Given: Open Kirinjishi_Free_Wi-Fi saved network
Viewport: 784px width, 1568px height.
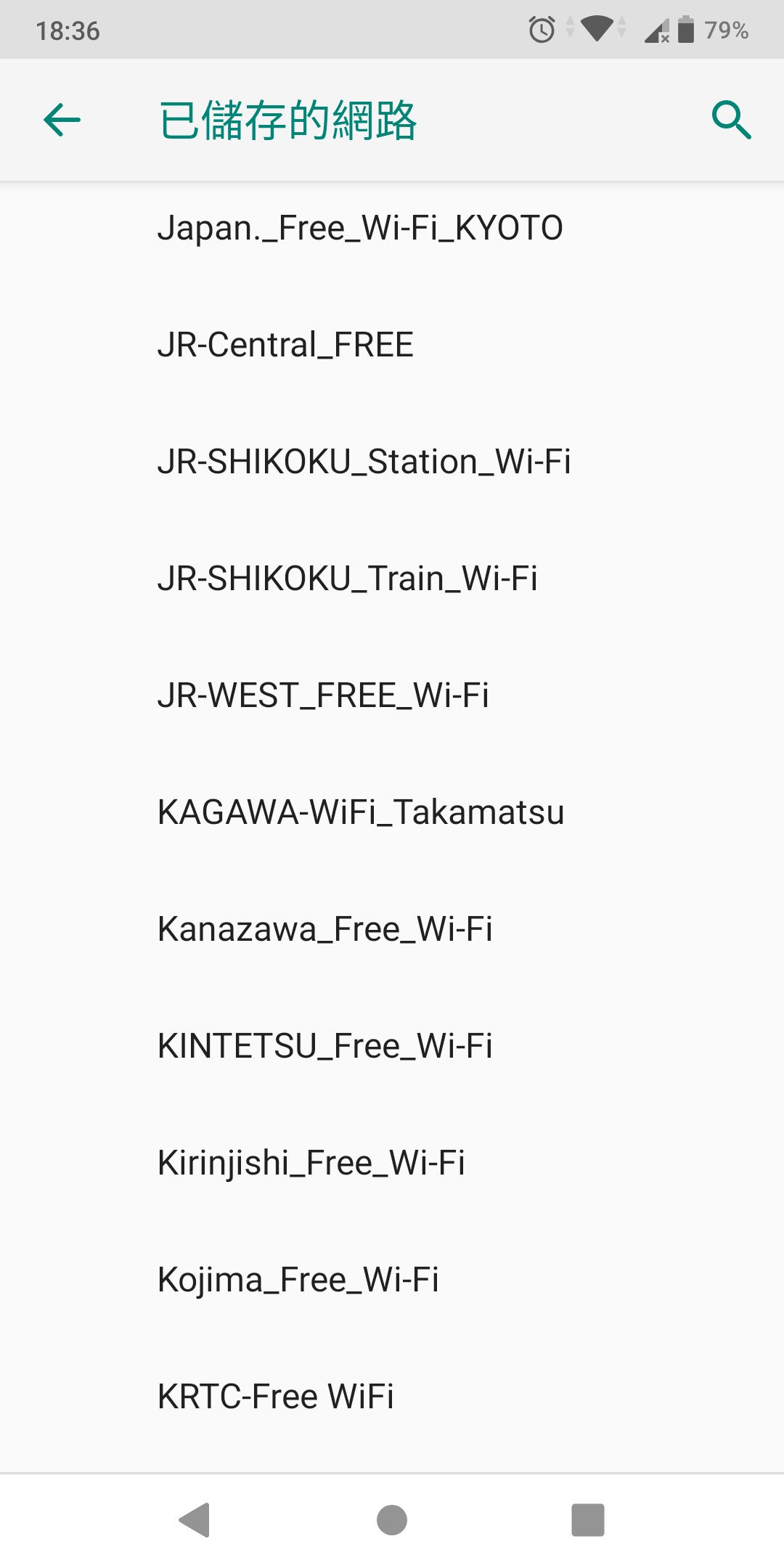Looking at the screenshot, I should (x=392, y=1163).
